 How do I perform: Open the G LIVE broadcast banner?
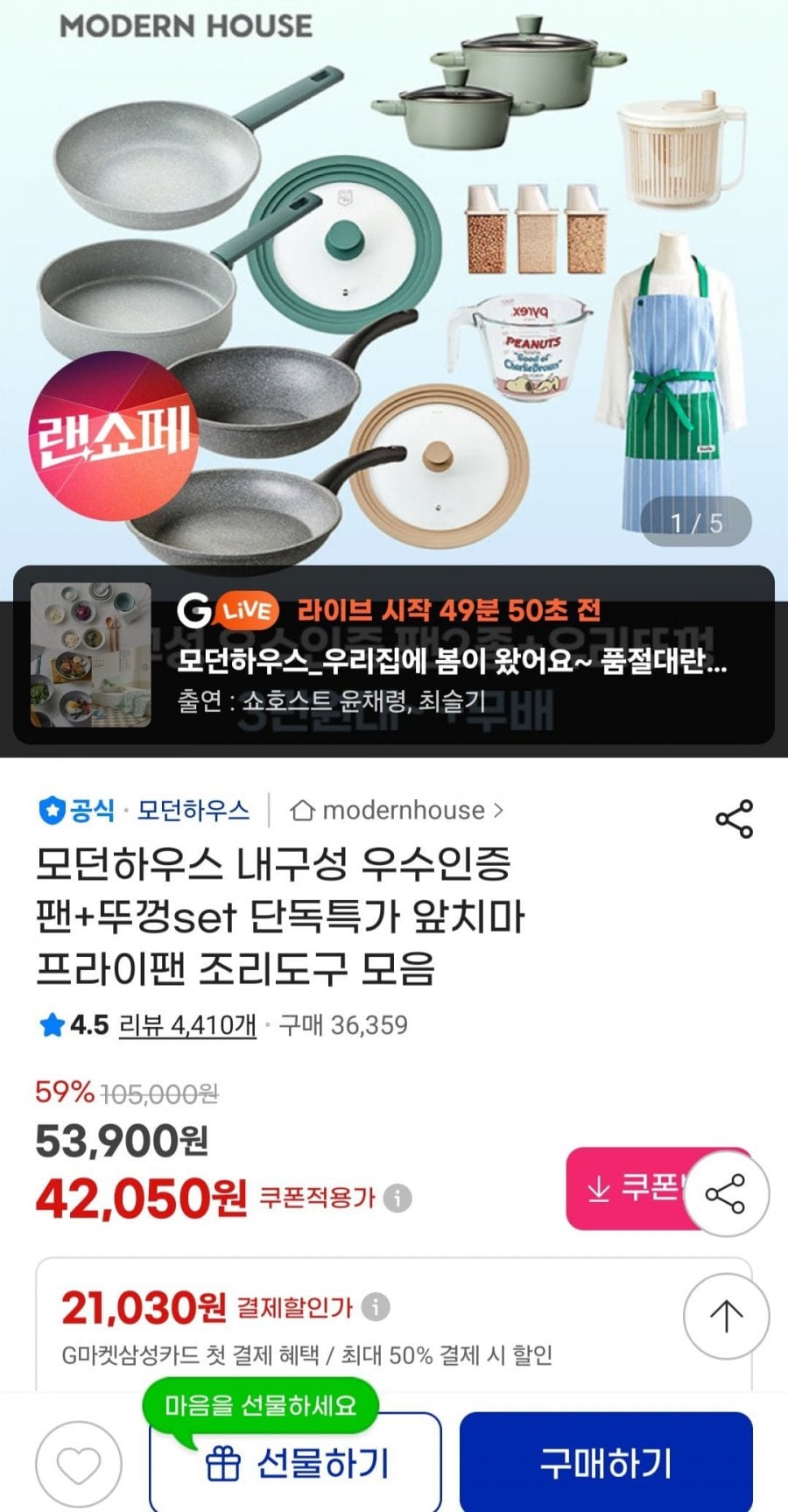click(x=394, y=655)
